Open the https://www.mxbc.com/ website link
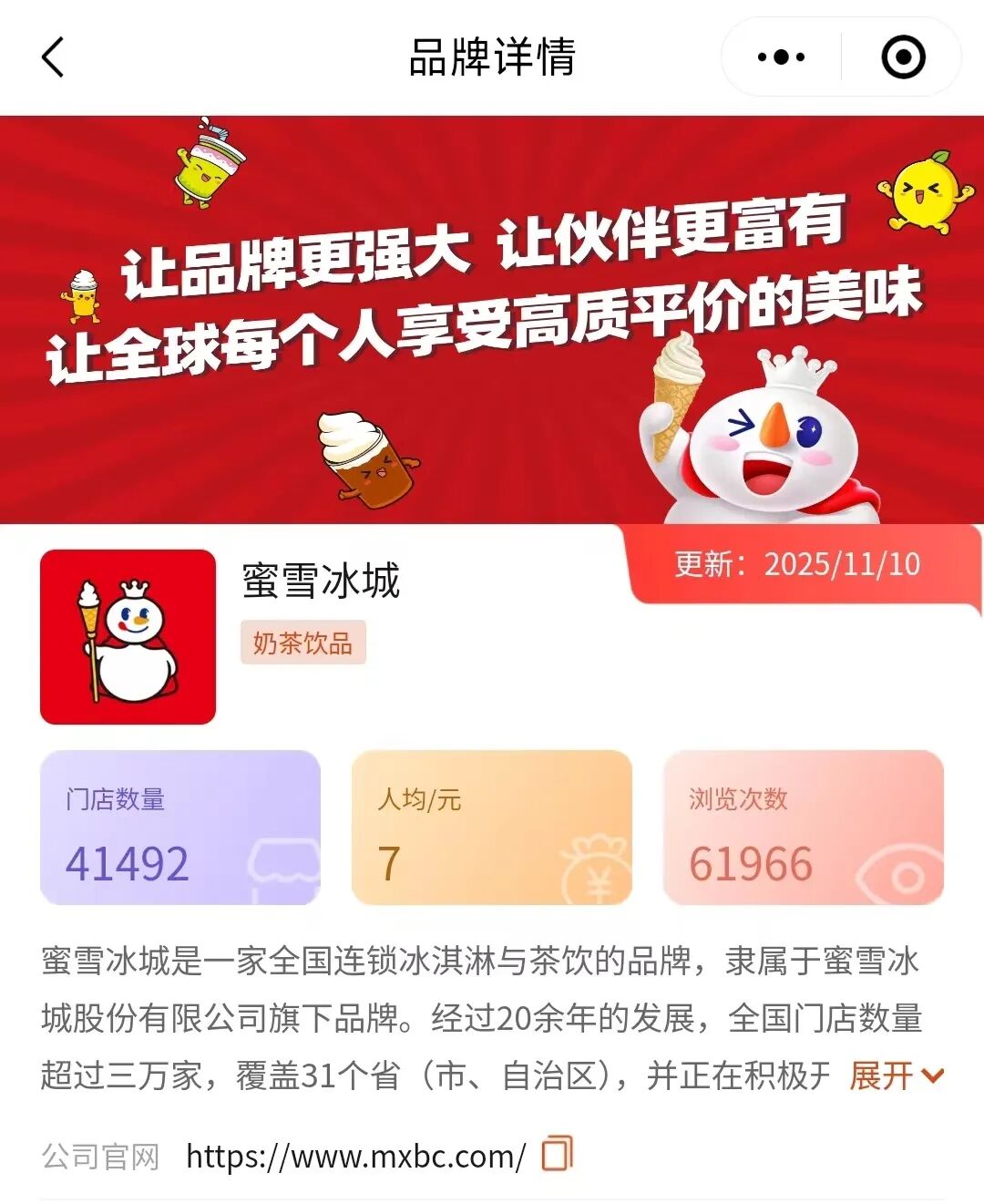 pyautogui.click(x=355, y=1156)
